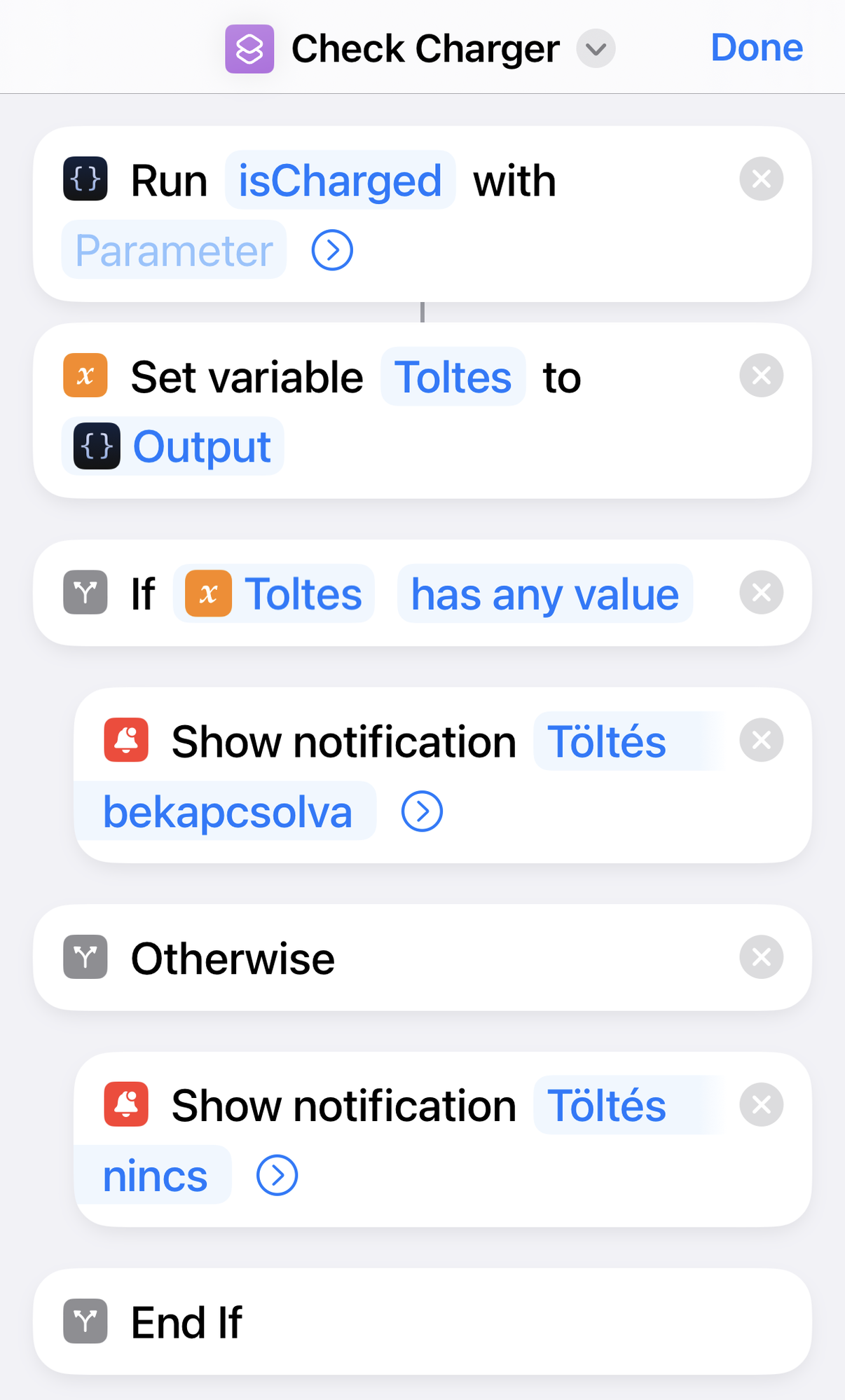The width and height of the screenshot is (845, 1400).
Task: Delete the Set variable action
Action: 761,376
